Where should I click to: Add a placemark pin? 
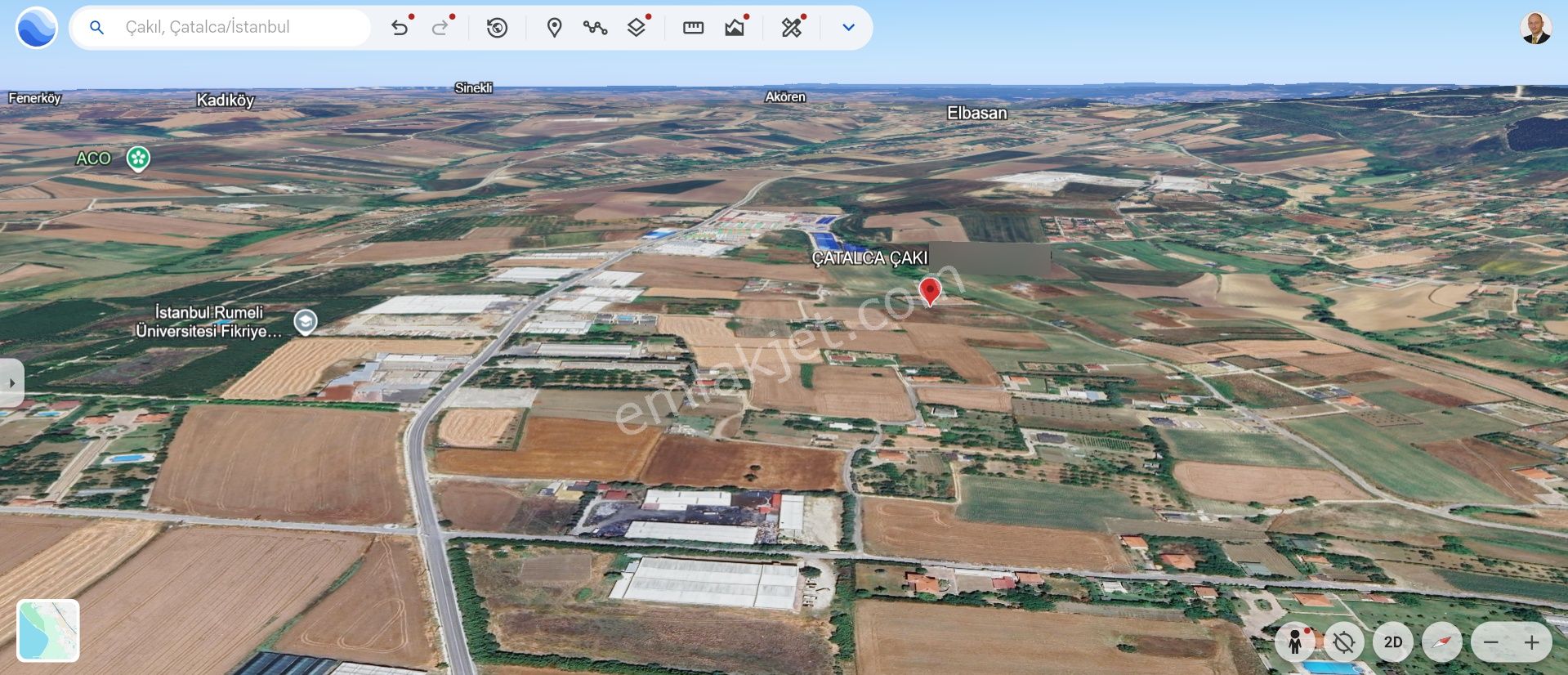point(554,28)
